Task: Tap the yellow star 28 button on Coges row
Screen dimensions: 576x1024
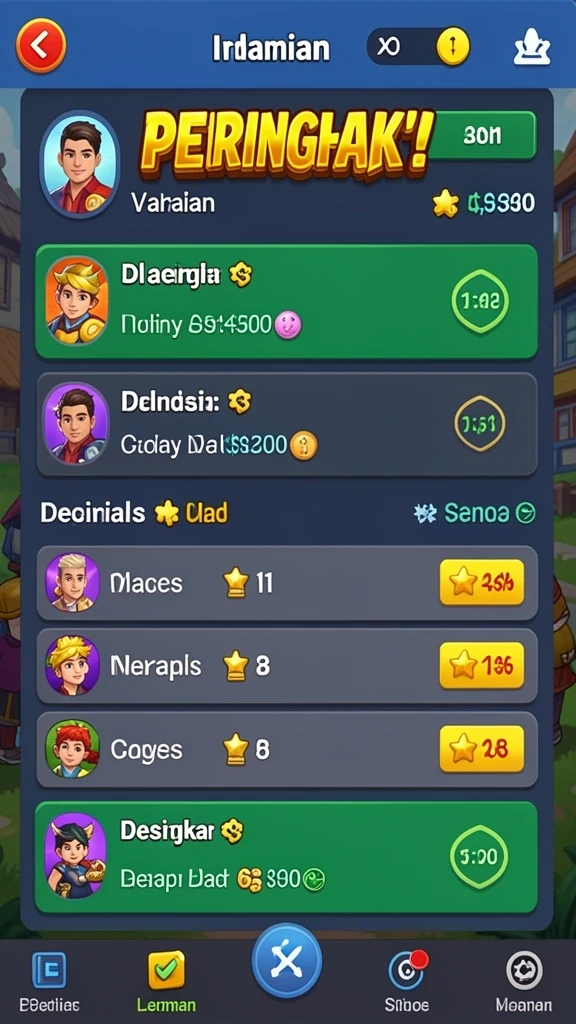Action: coord(482,749)
